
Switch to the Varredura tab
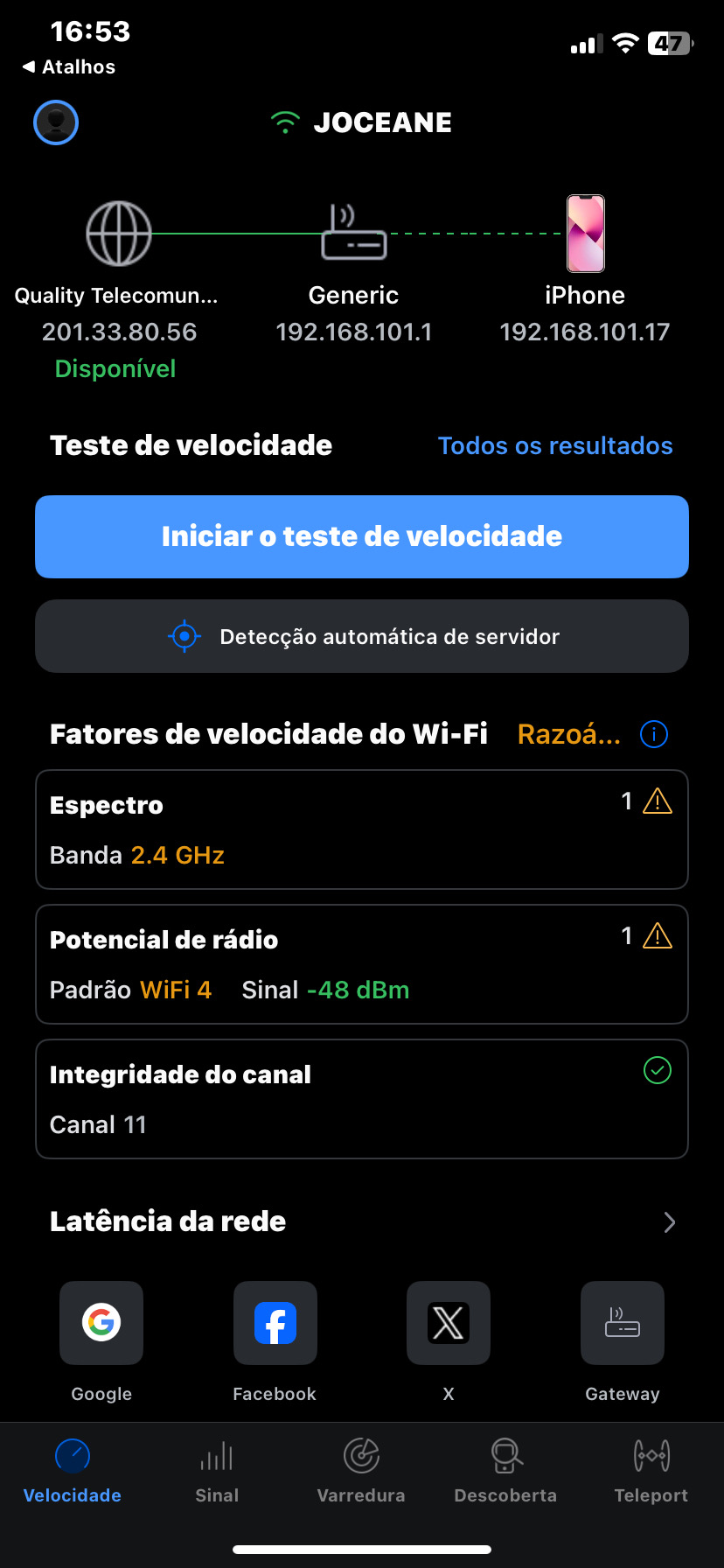[361, 1471]
